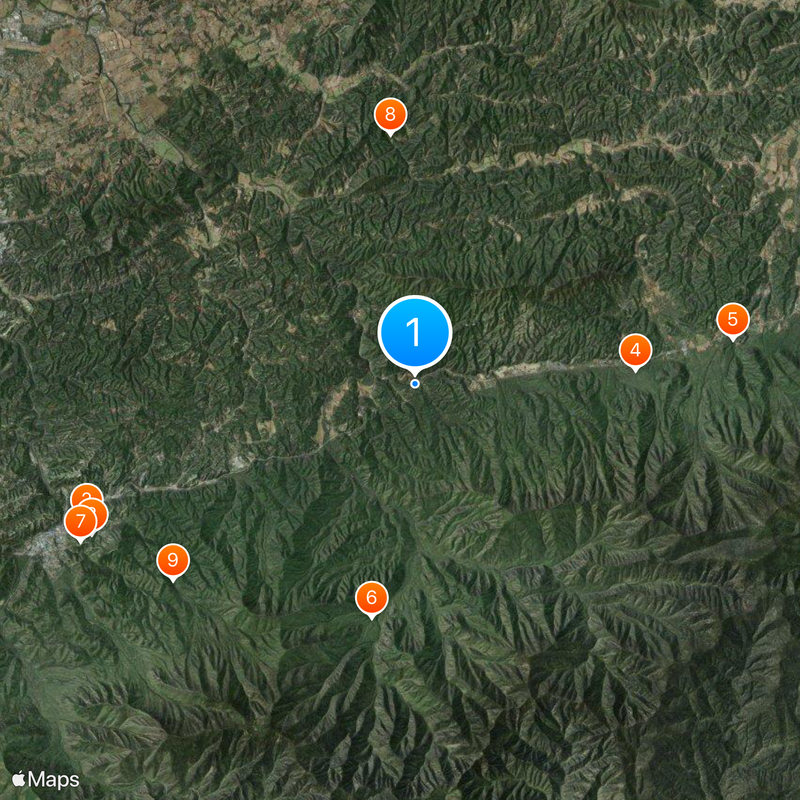Tap the orange map pin numbered 4

click(x=635, y=351)
